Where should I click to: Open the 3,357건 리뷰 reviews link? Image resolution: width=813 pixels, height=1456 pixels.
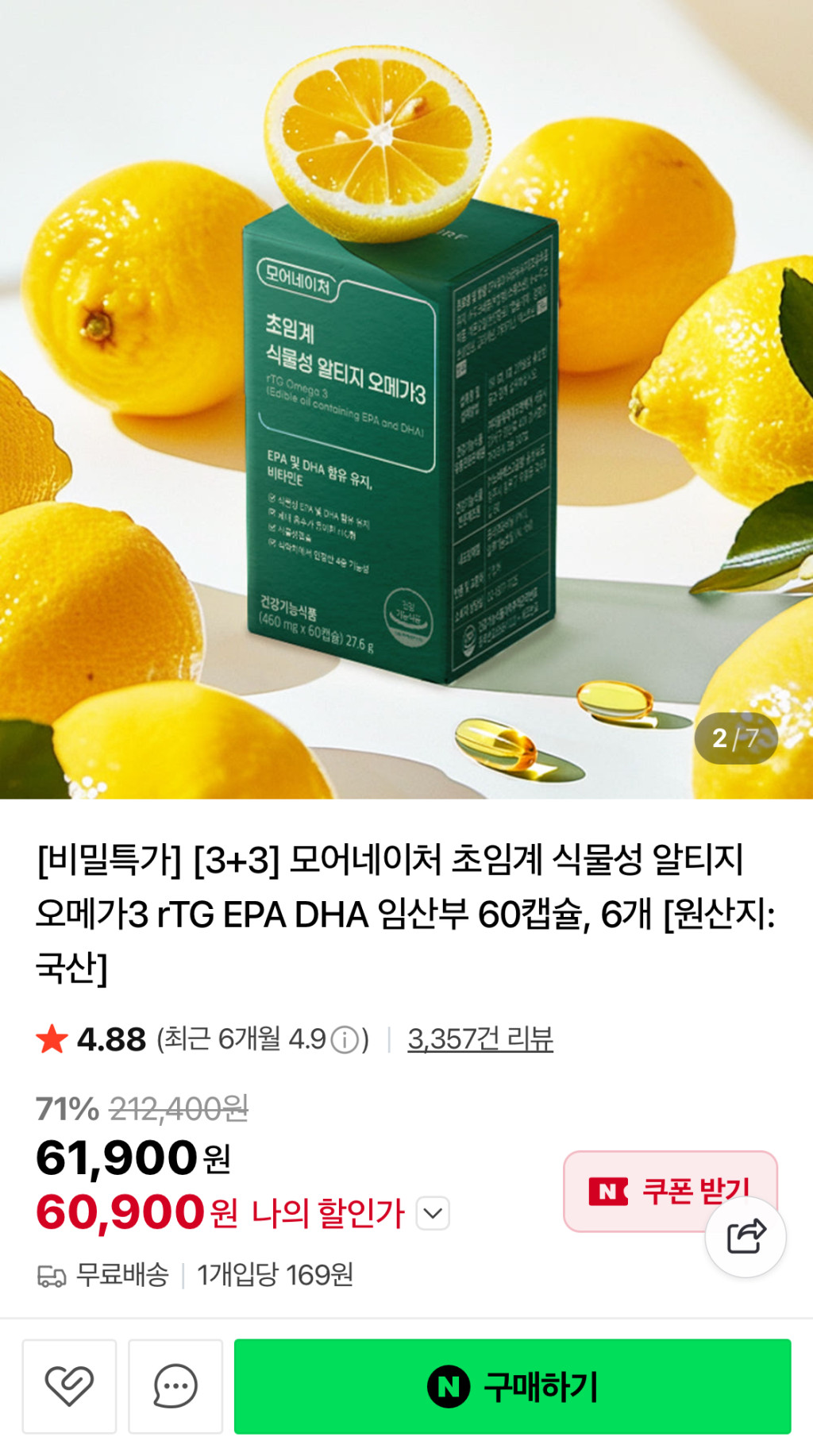coord(480,1039)
